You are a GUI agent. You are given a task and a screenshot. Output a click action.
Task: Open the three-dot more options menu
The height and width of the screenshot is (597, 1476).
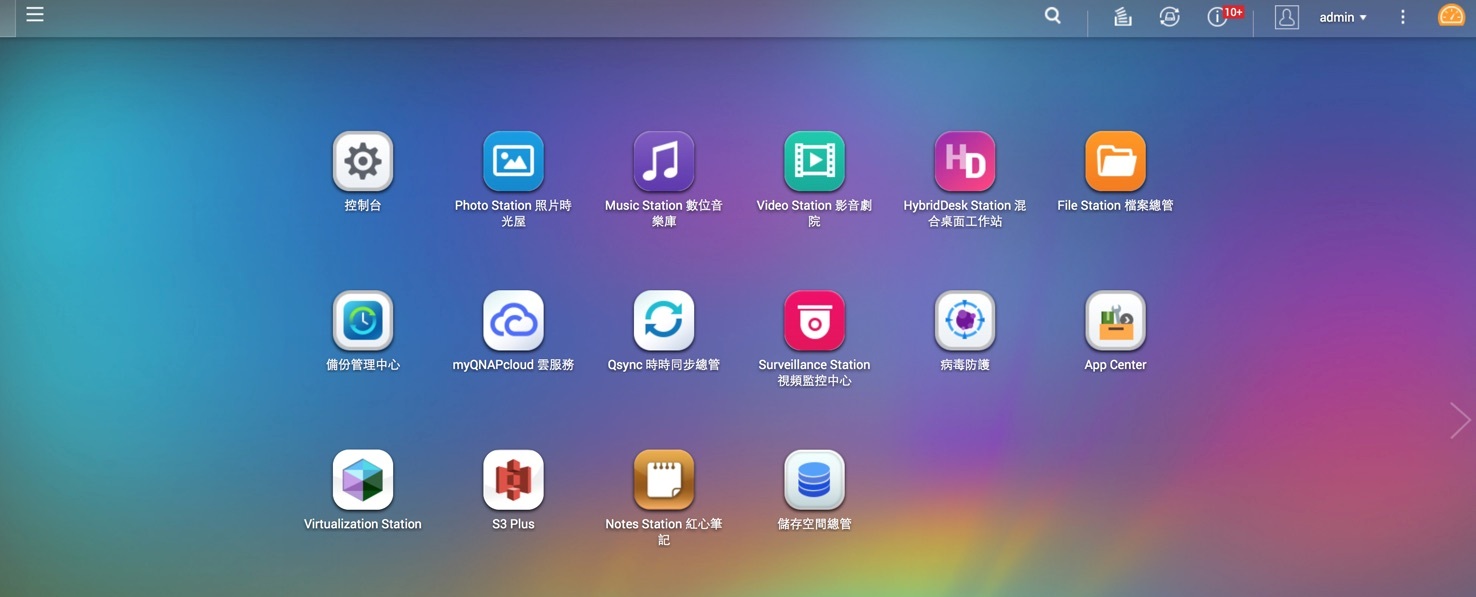tap(1403, 17)
